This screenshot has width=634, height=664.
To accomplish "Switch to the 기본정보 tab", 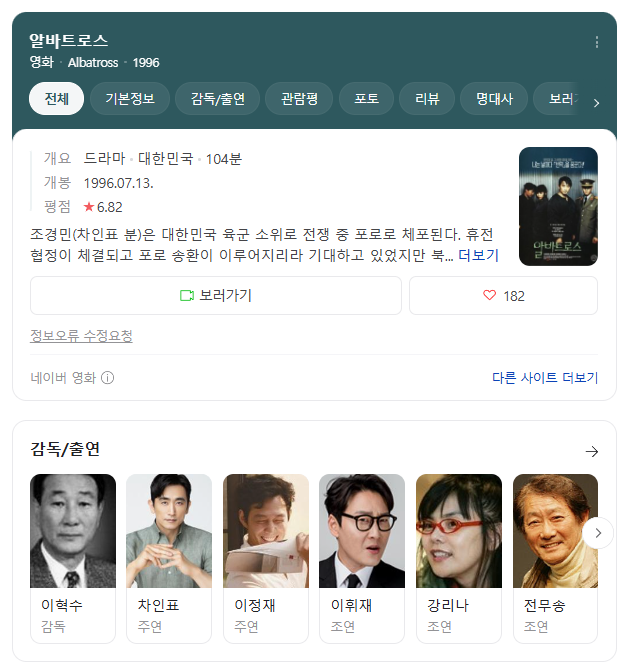I will click(x=130, y=99).
